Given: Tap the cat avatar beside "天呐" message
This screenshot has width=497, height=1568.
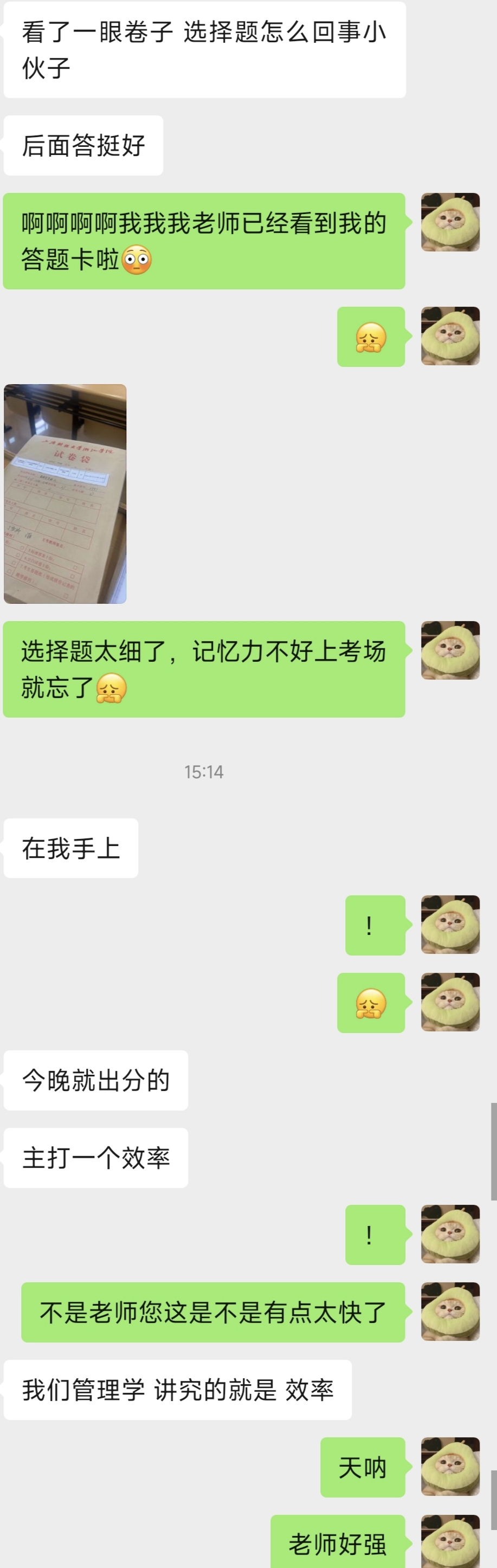Looking at the screenshot, I should click(450, 1466).
